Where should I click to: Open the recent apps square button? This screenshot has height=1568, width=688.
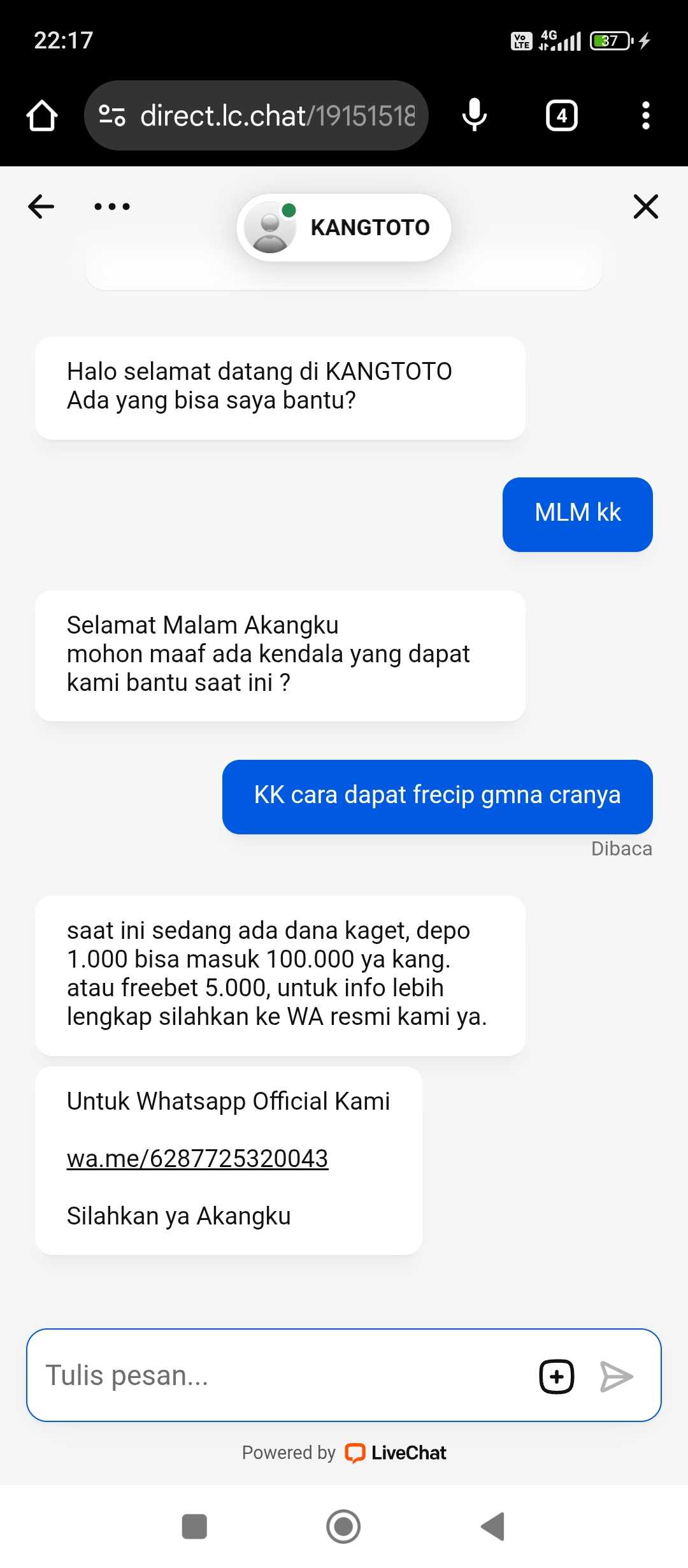point(194,1526)
